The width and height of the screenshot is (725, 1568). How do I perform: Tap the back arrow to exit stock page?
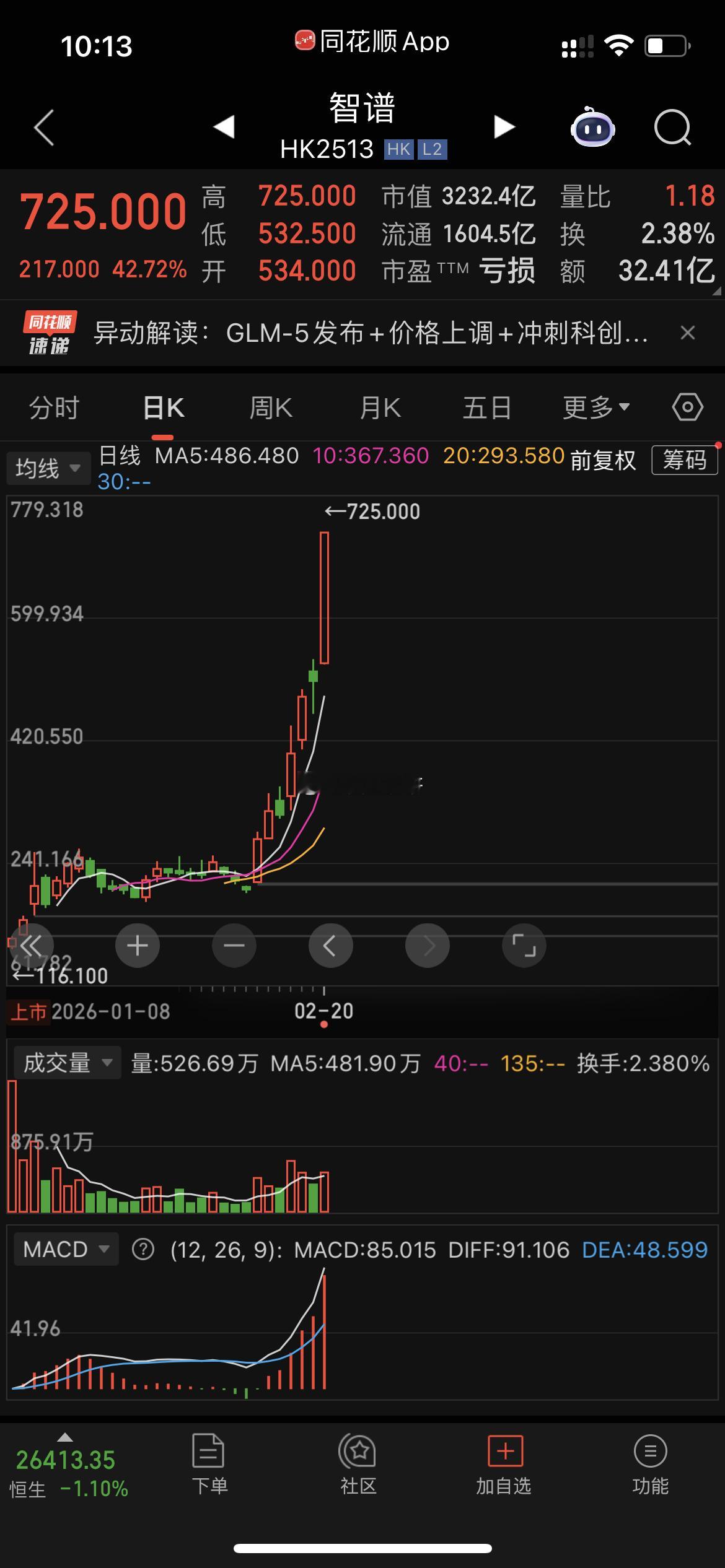[41, 127]
